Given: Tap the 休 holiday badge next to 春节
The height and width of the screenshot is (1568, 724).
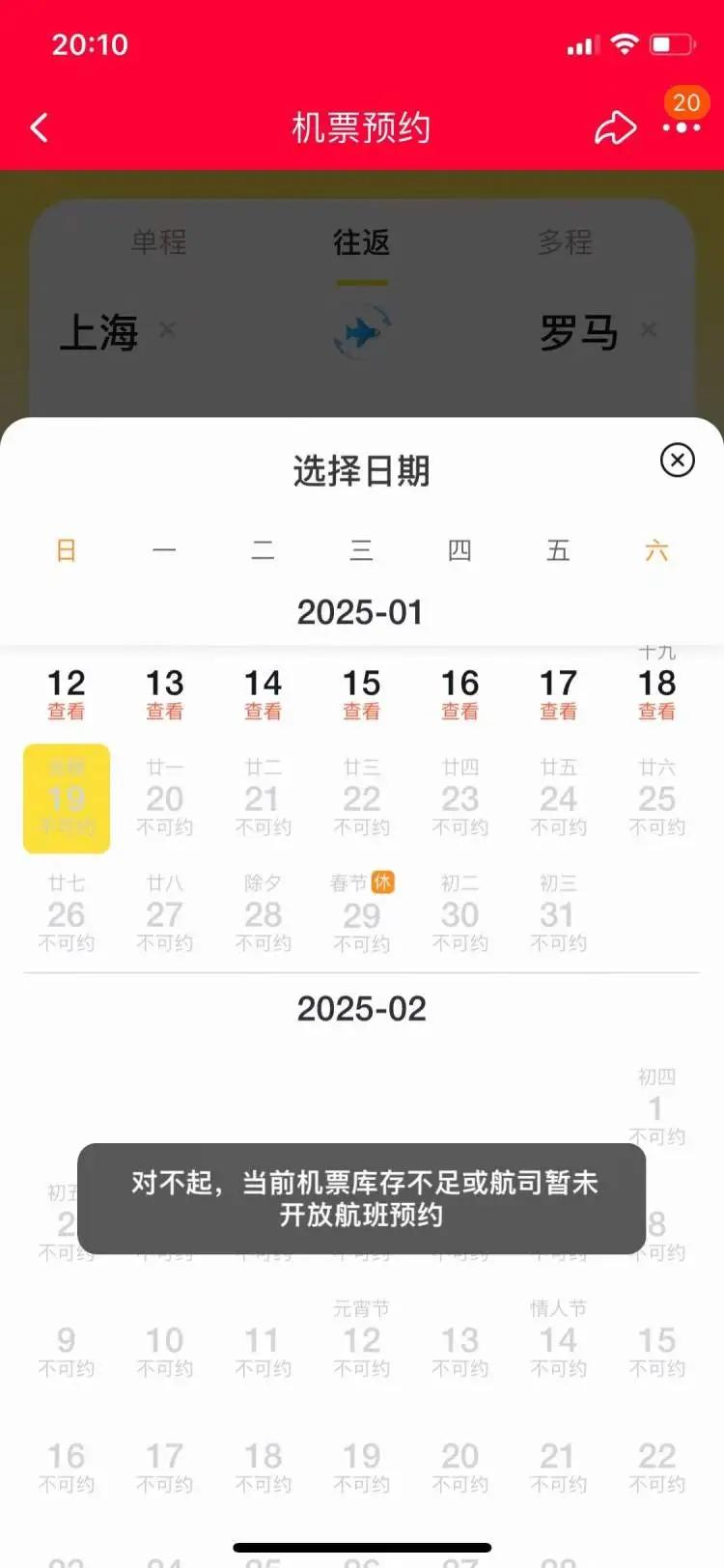Looking at the screenshot, I should (382, 882).
